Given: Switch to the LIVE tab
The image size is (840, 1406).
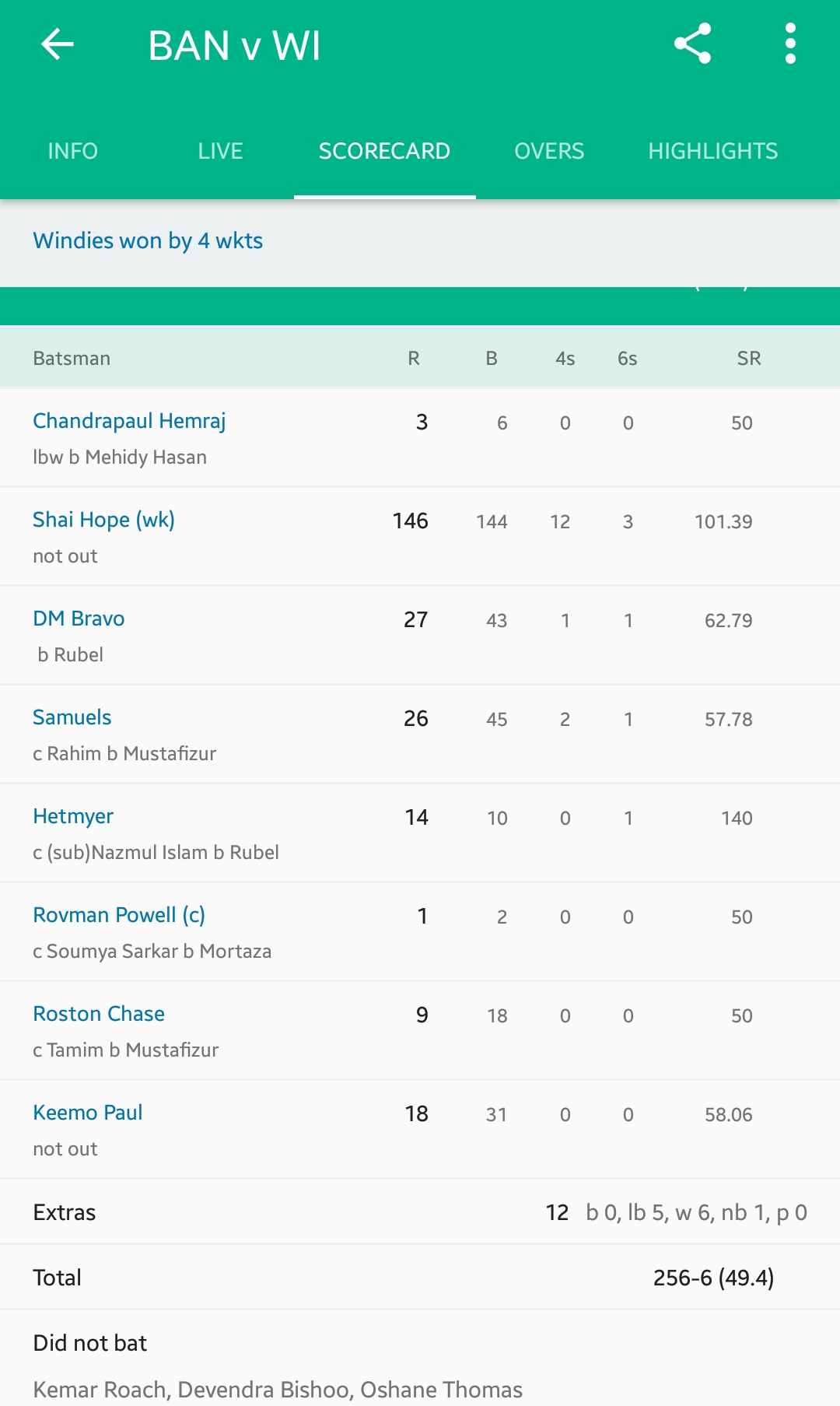Looking at the screenshot, I should (220, 151).
